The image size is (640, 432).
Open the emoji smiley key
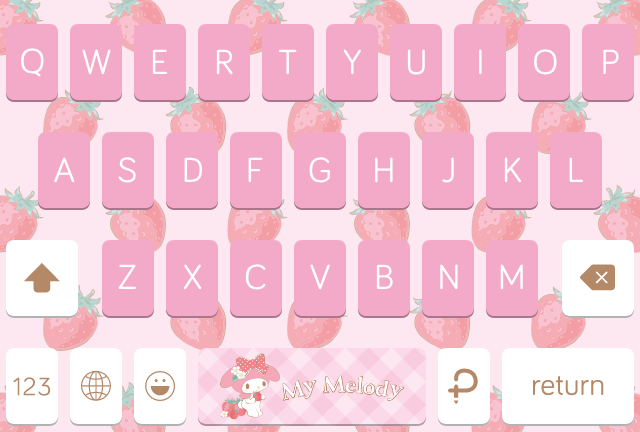(x=160, y=386)
